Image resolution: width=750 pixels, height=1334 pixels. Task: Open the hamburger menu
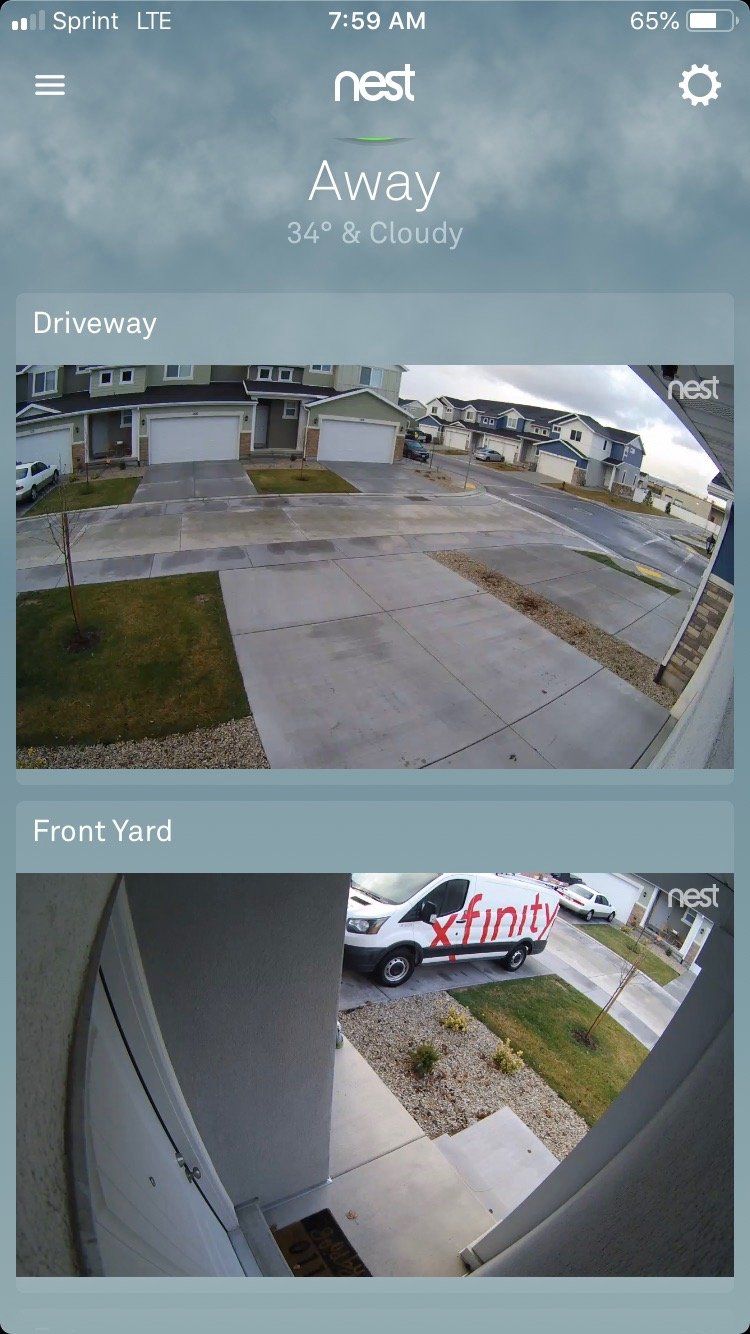click(x=50, y=85)
